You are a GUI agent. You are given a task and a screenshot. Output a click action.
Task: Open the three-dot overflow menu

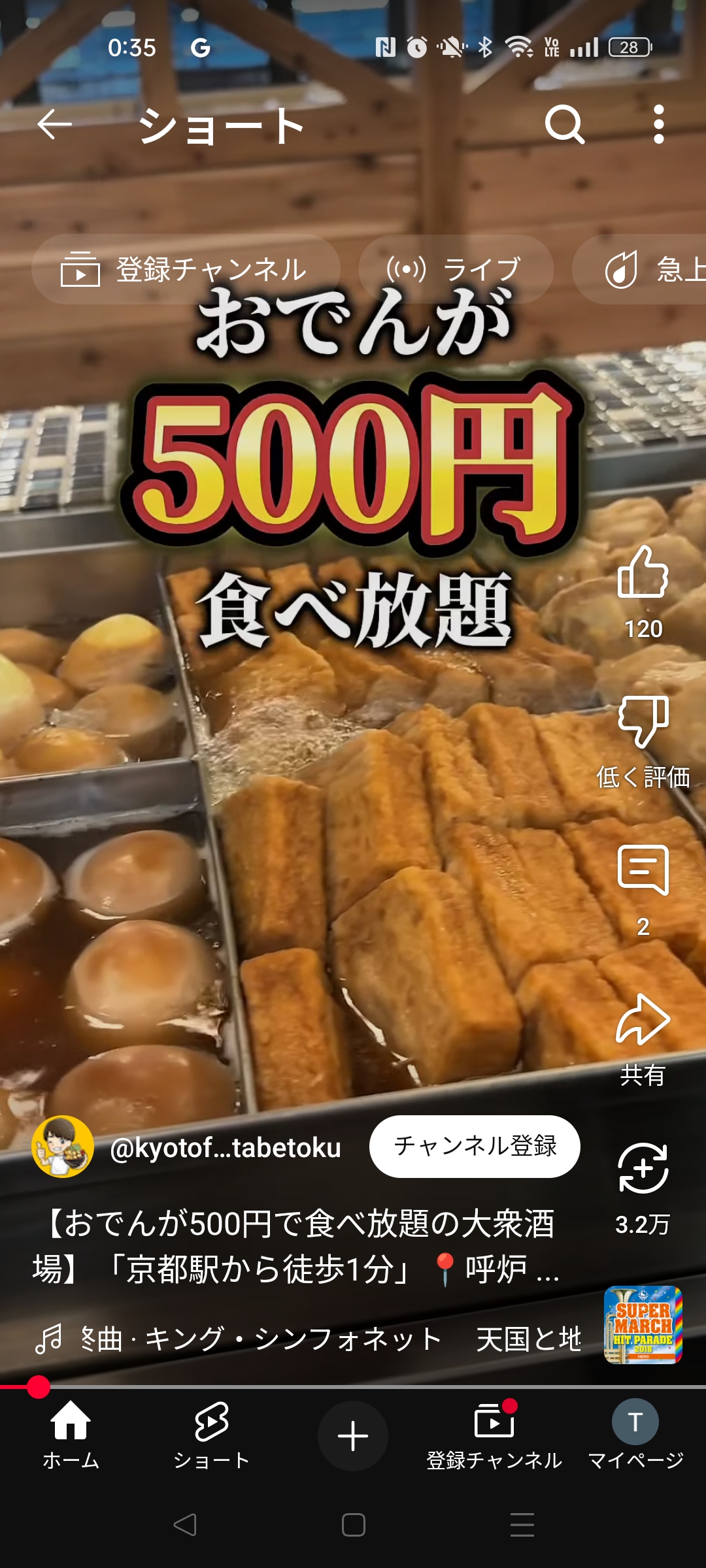659,124
